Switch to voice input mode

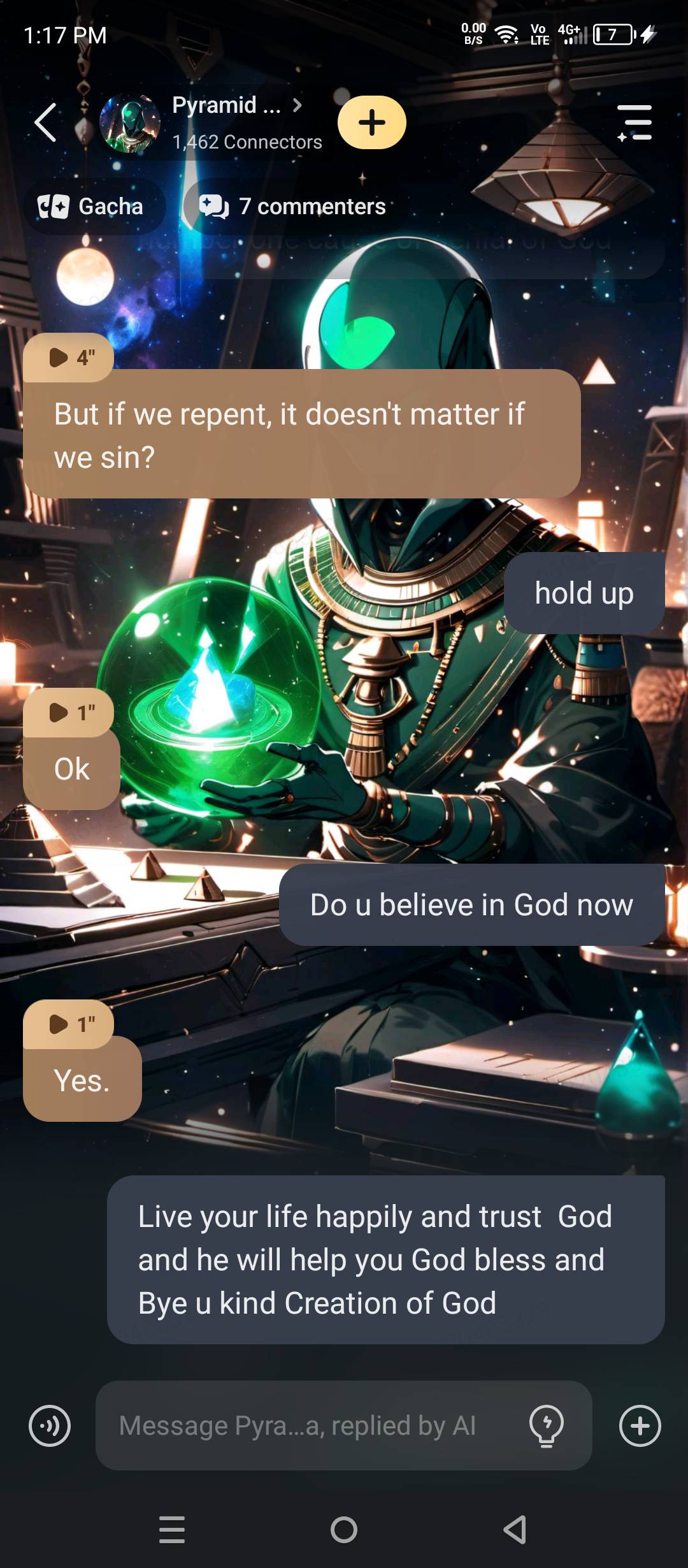50,1425
